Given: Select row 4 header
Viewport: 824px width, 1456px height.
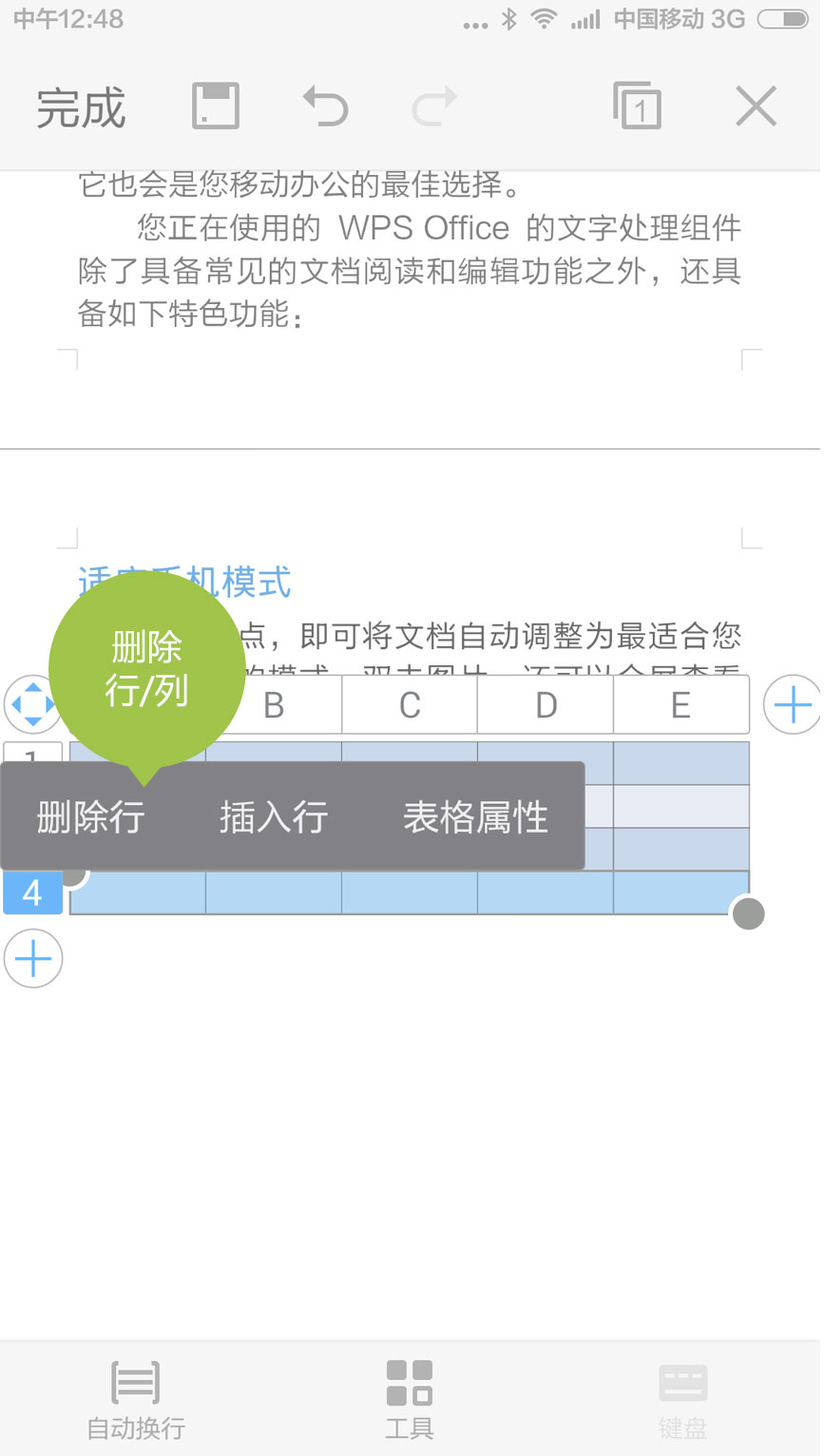Looking at the screenshot, I should pyautogui.click(x=33, y=893).
